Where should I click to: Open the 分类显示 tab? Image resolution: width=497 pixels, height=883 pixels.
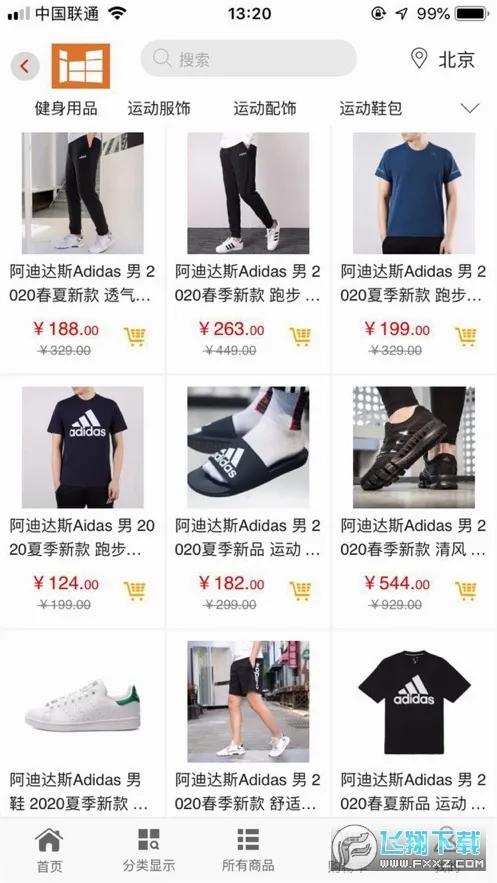click(x=149, y=850)
